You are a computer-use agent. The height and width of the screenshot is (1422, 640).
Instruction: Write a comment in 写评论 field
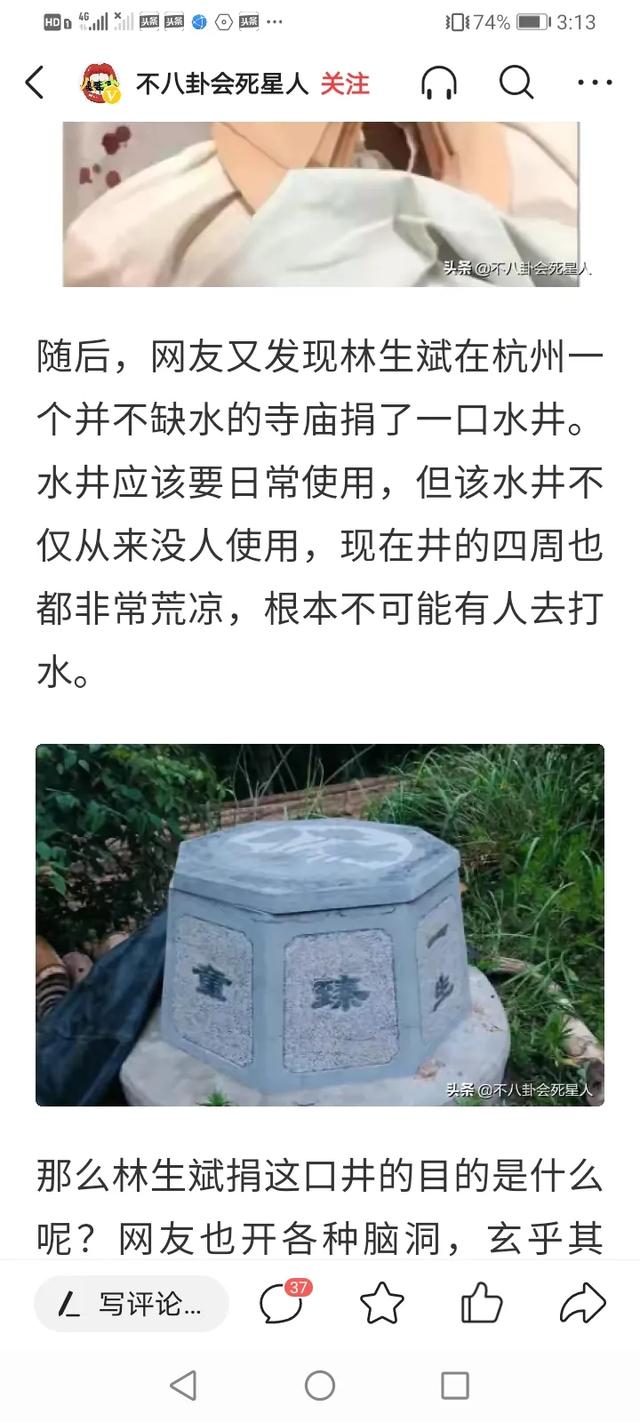(x=132, y=1304)
